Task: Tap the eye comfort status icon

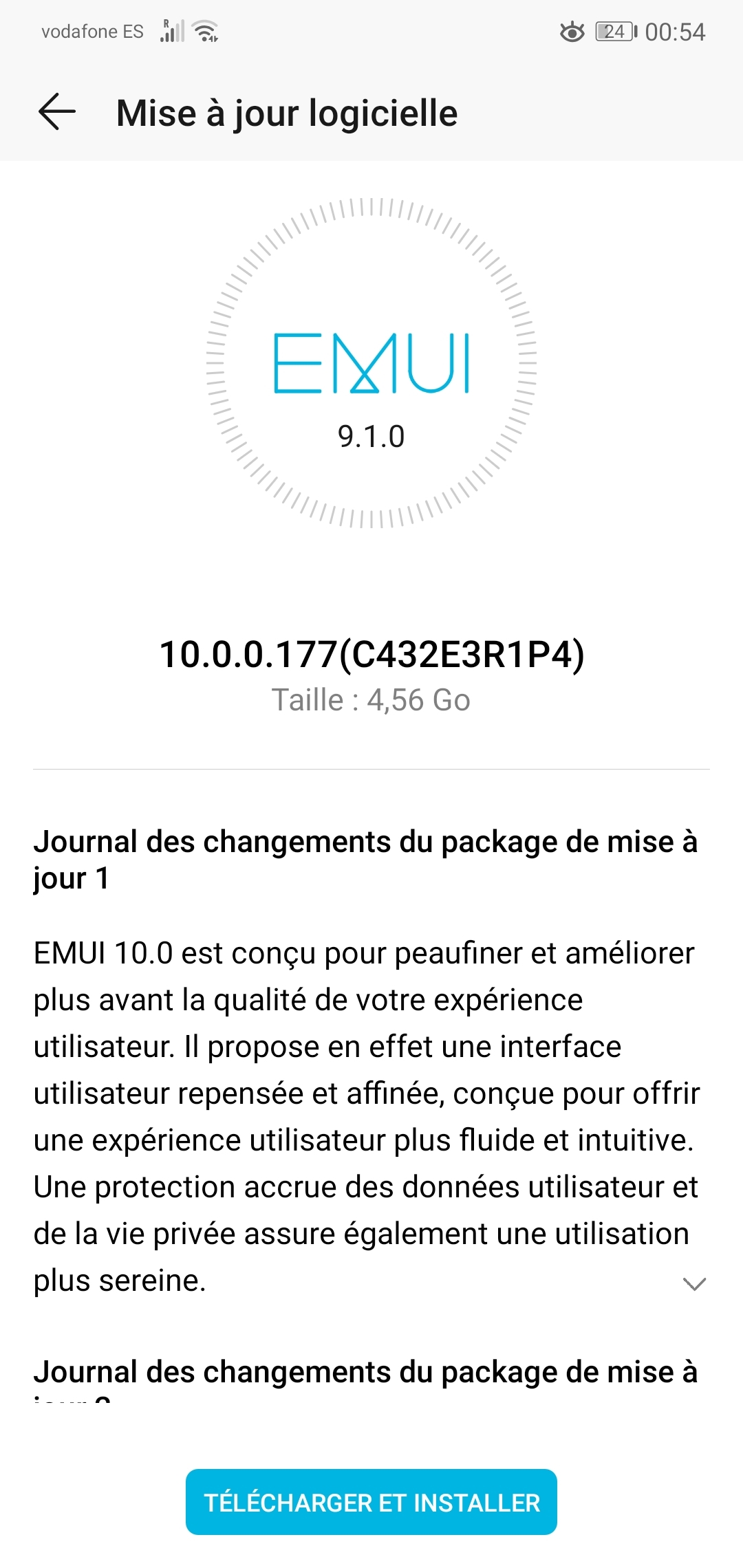Action: click(571, 30)
